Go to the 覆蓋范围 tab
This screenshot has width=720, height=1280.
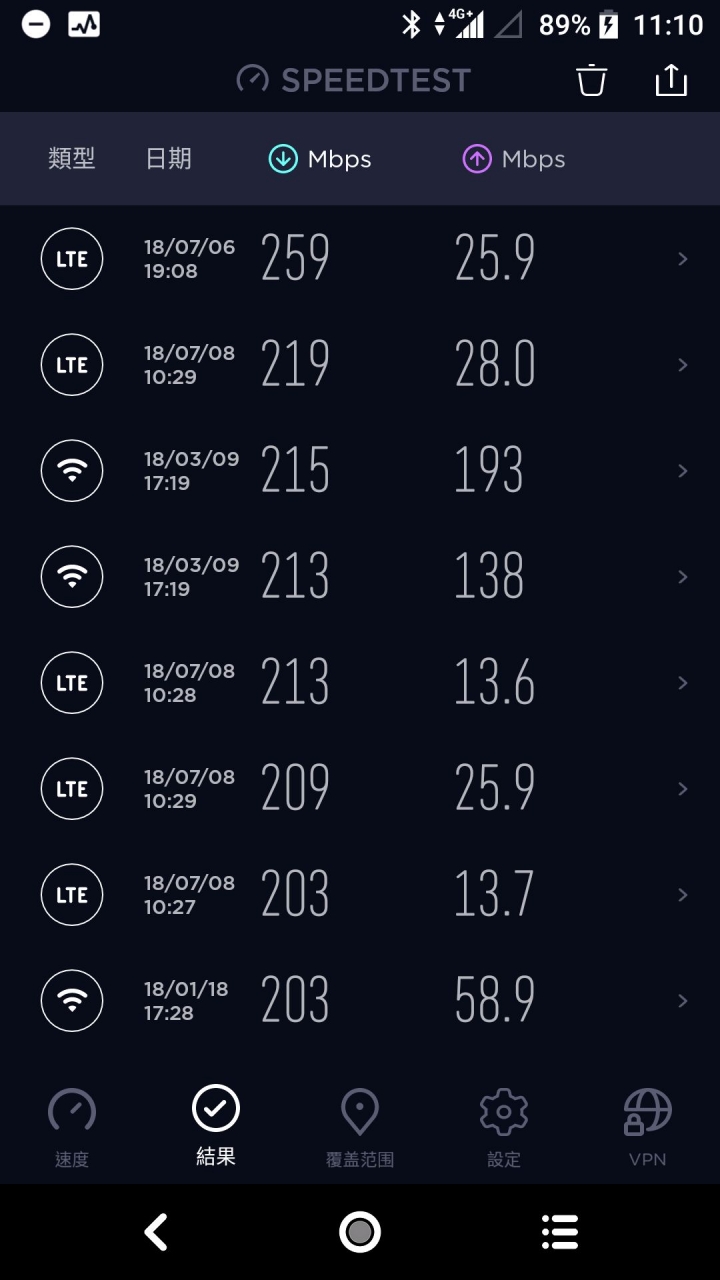point(360,1128)
